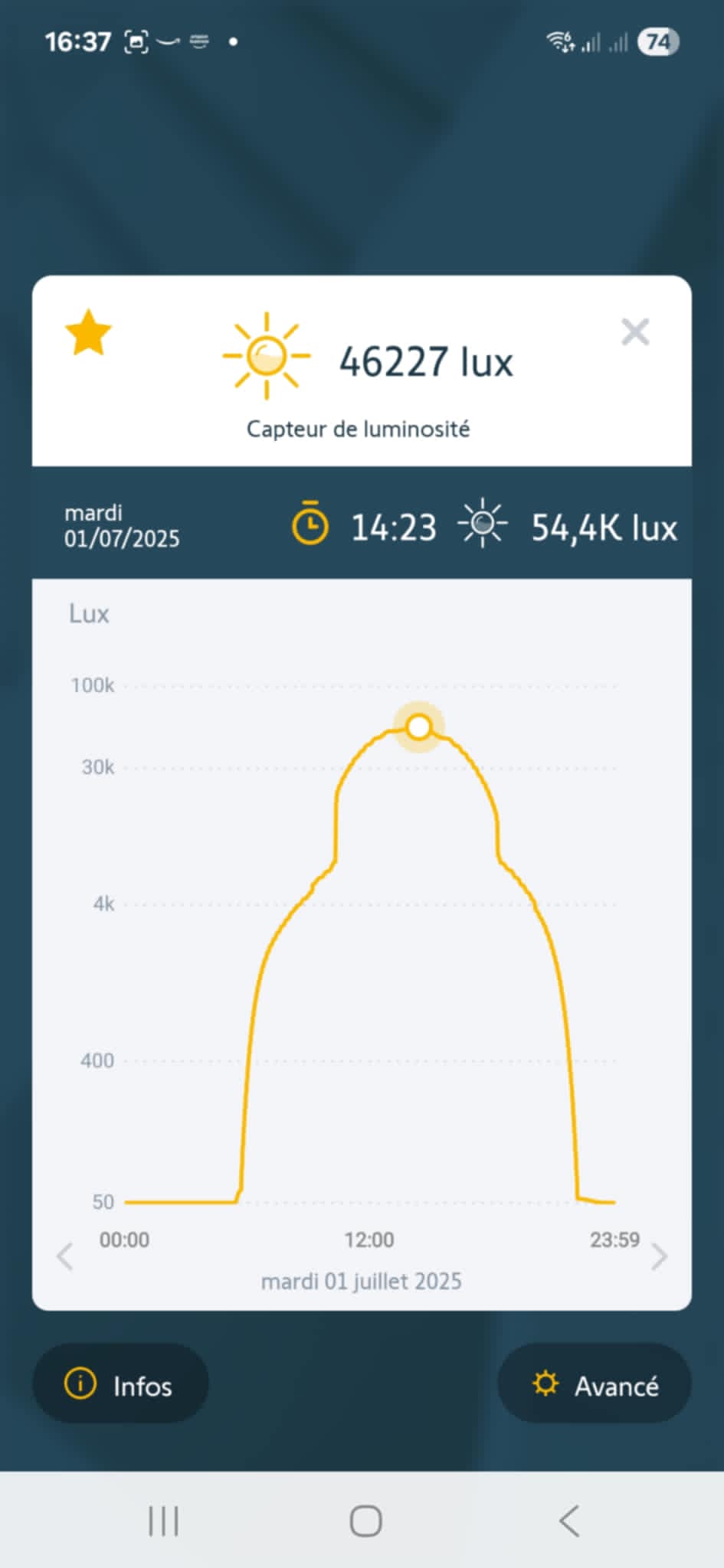The image size is (724, 1568).
Task: Toggle the favorite star for the sensor
Action: 89,333
